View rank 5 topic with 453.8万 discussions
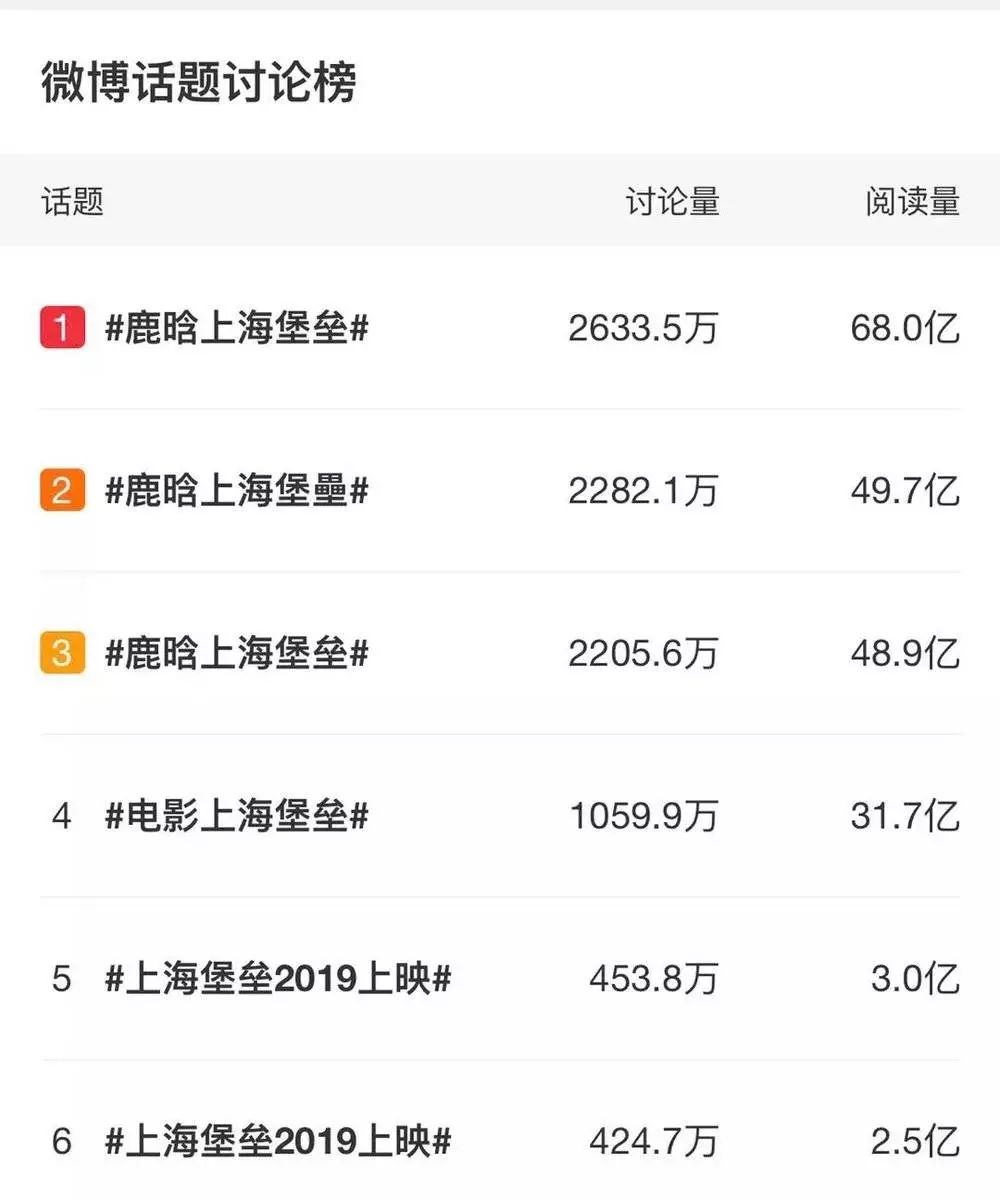Viewport: 1000px width, 1200px height. pyautogui.click(x=278, y=979)
